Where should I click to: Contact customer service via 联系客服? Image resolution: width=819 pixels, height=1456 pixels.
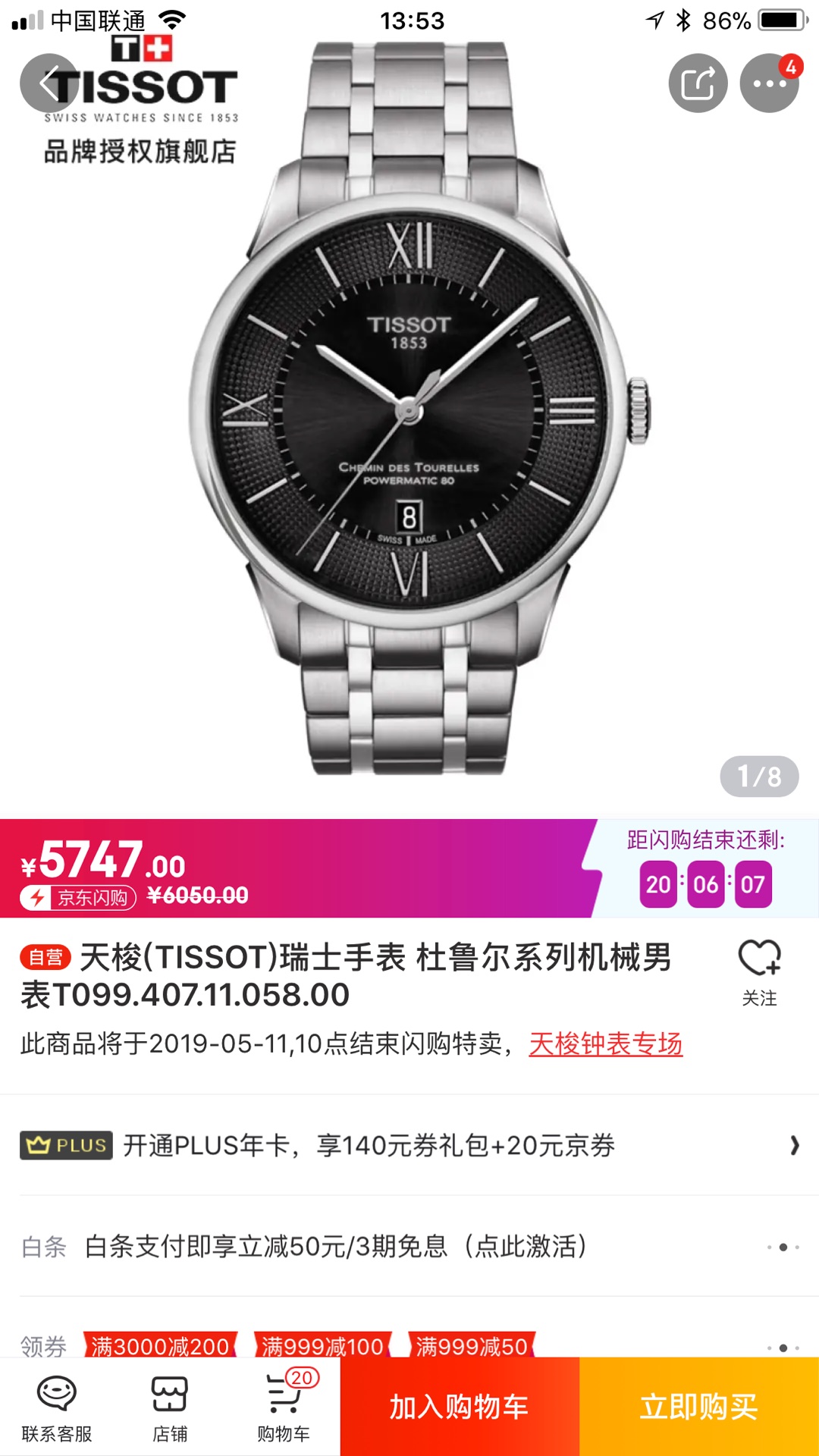[57, 1407]
